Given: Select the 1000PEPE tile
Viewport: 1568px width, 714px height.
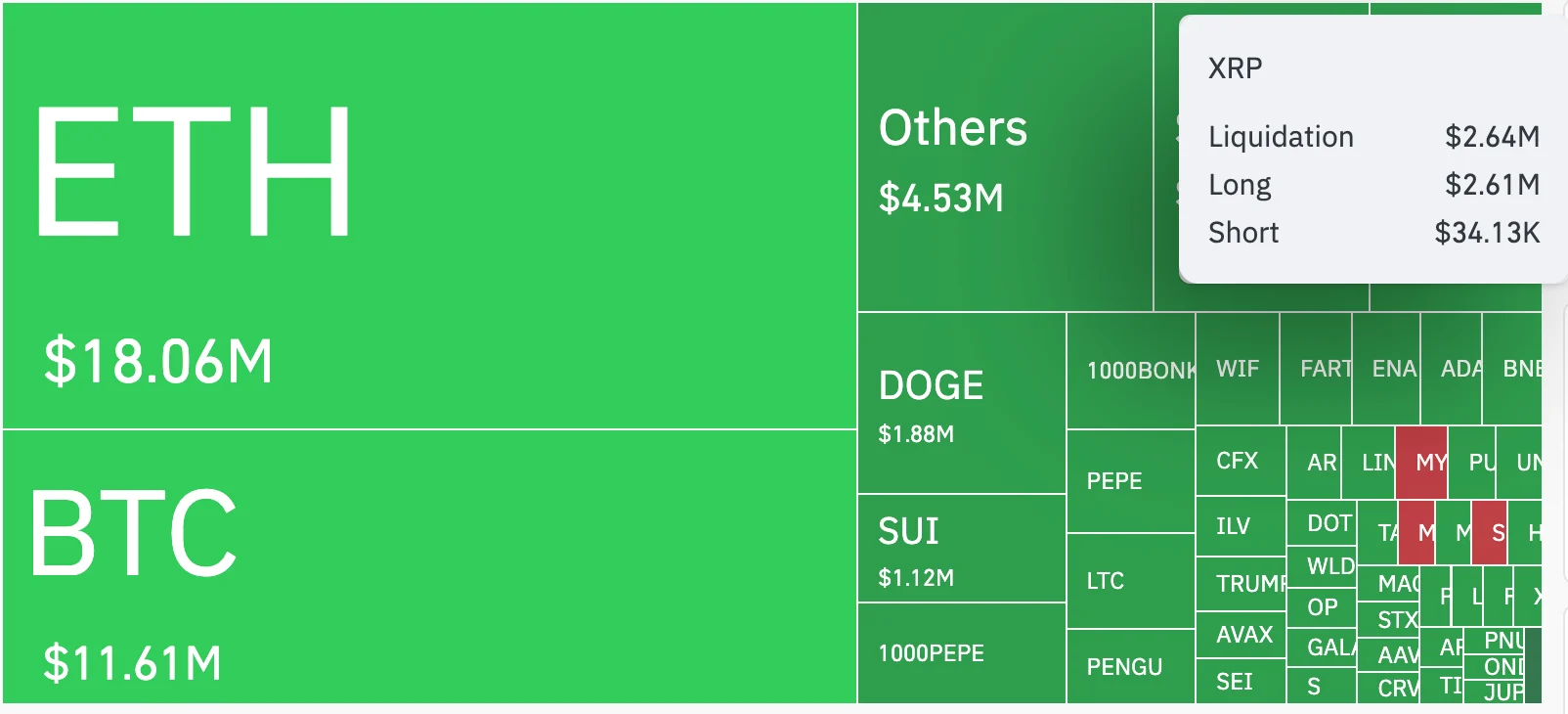Looking at the screenshot, I should (x=962, y=653).
